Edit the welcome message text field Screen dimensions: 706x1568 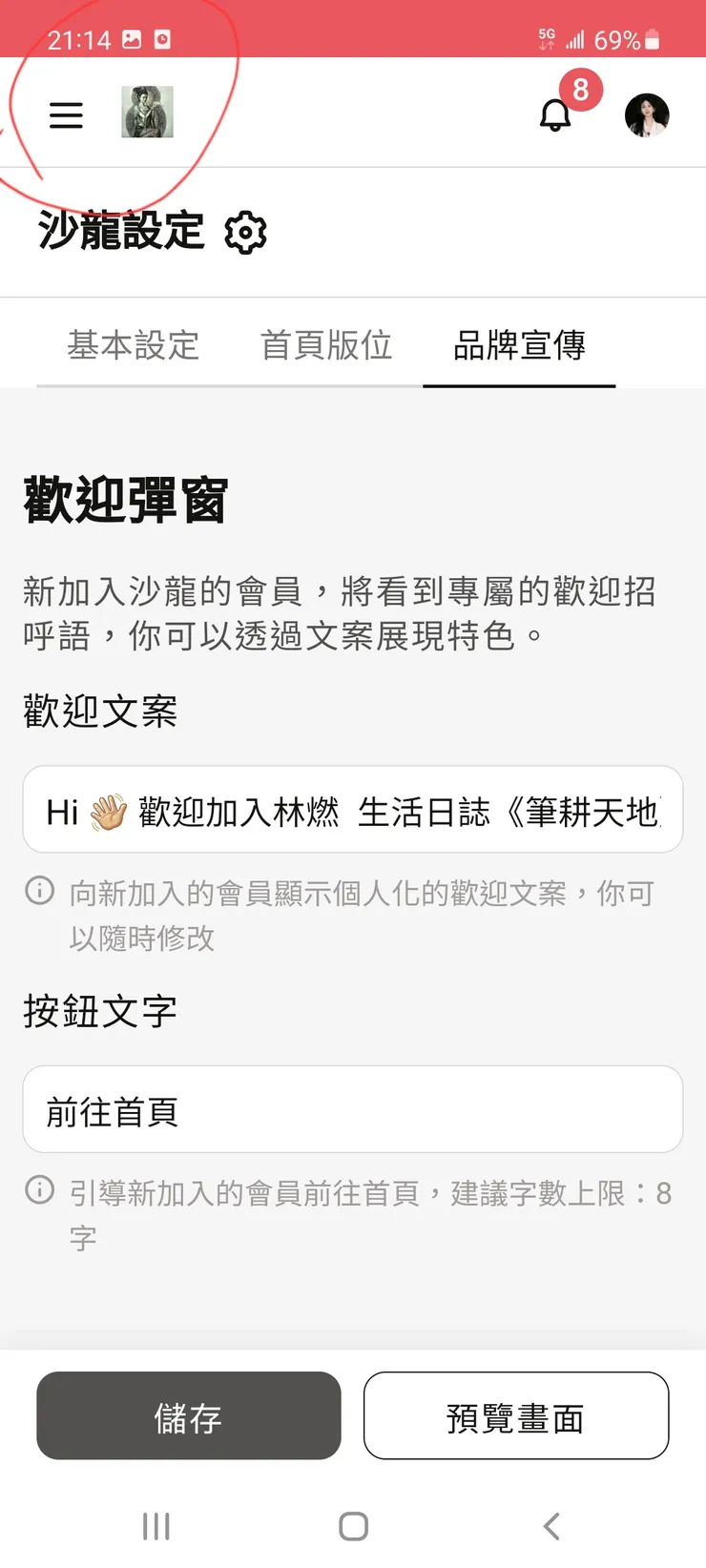point(353,810)
